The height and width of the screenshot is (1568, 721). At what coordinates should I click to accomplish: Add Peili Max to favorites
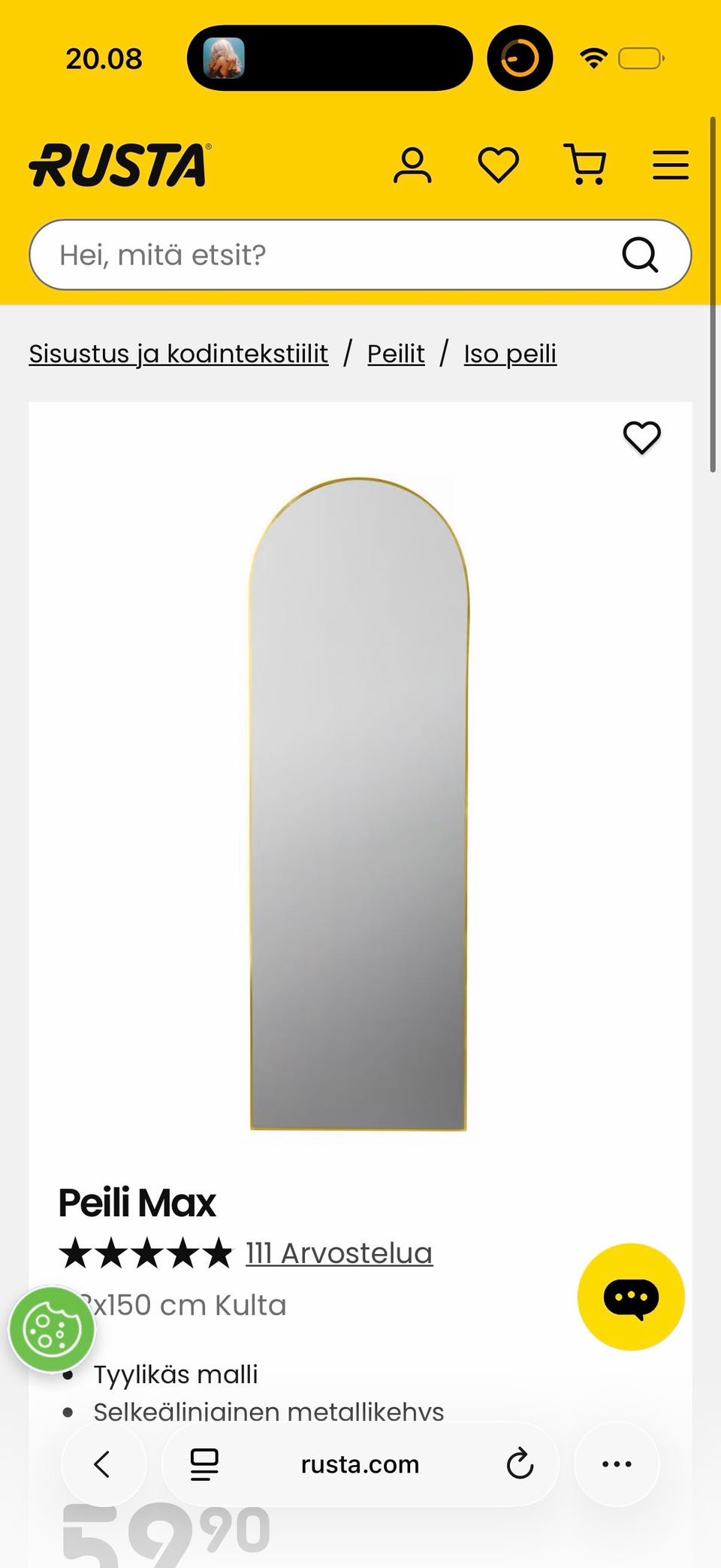click(x=642, y=437)
